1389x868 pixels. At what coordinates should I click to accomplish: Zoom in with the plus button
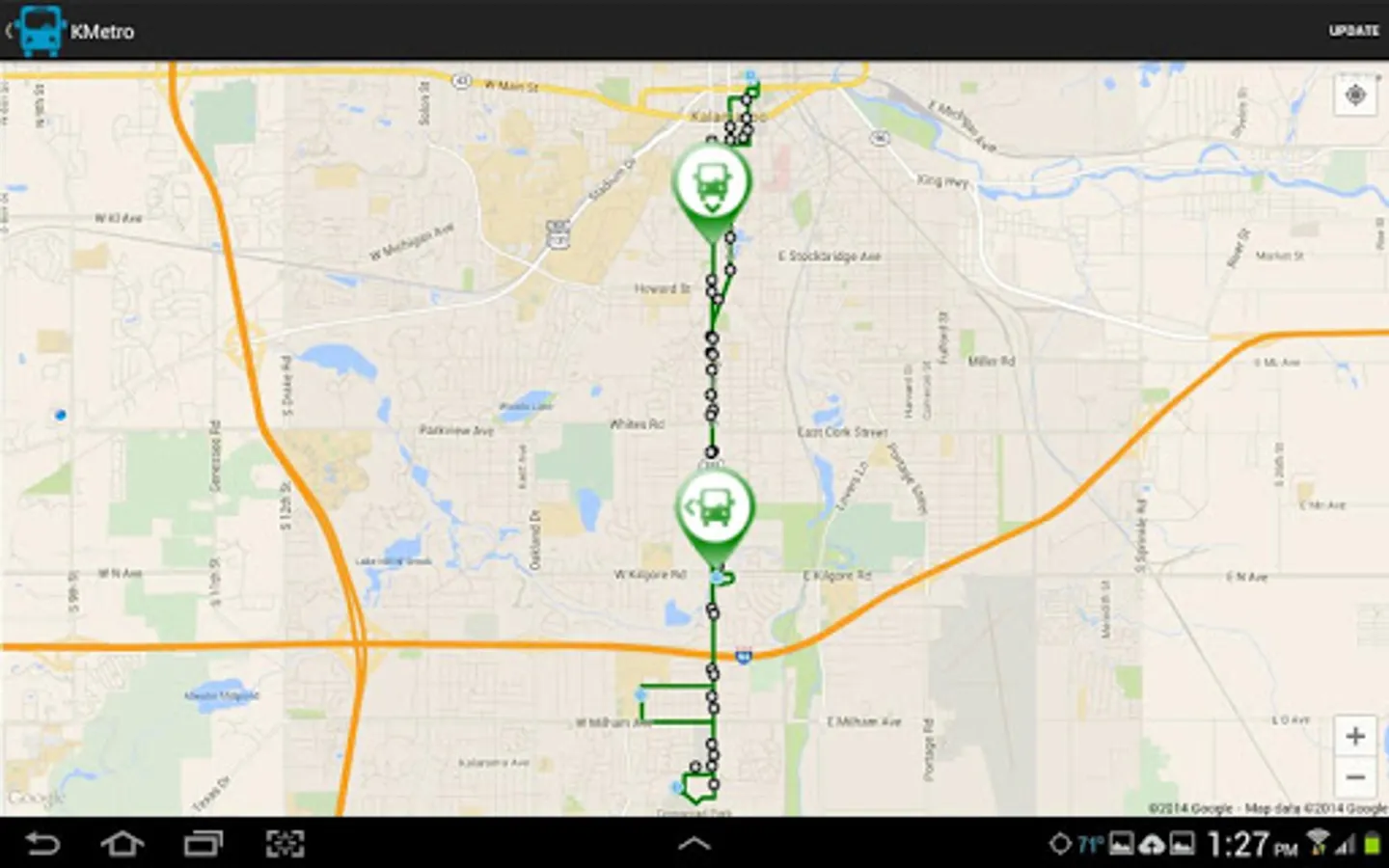[1355, 737]
